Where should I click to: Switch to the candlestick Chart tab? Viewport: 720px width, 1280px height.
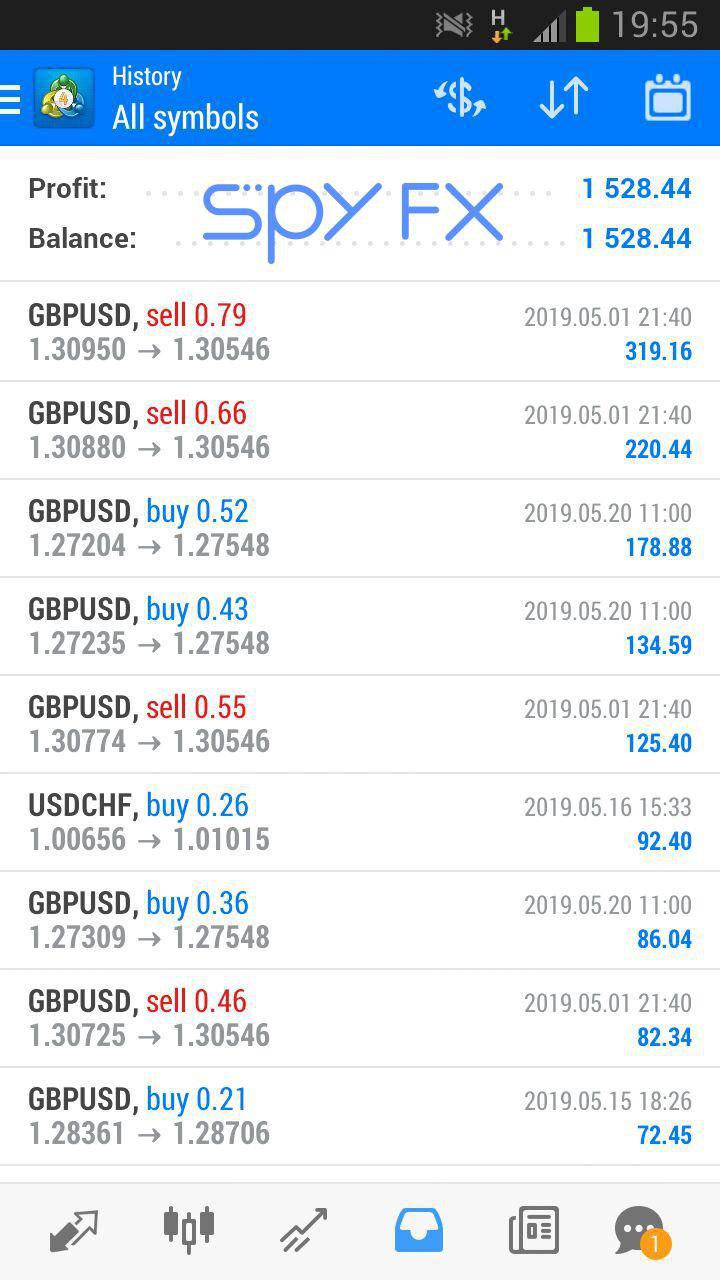tap(189, 1230)
